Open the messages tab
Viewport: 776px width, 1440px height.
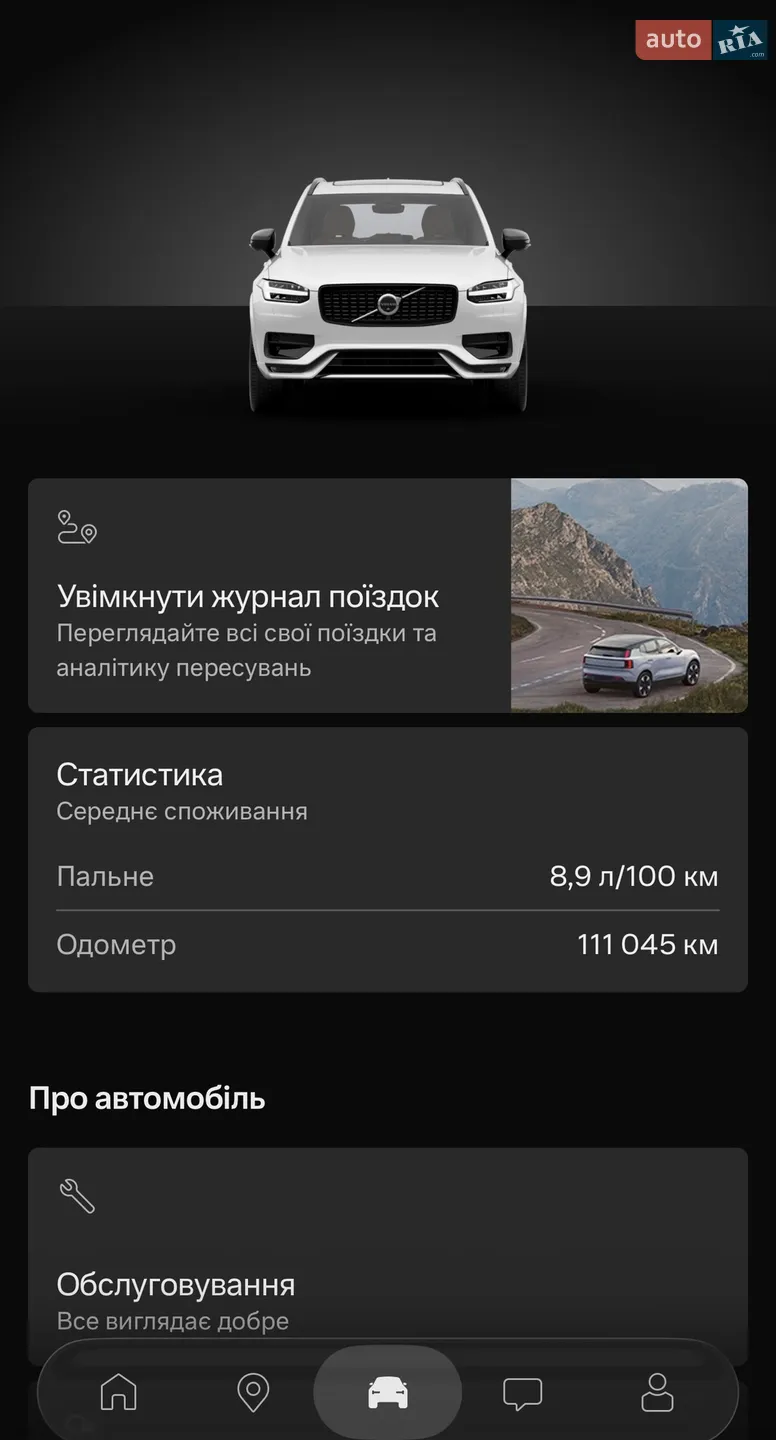[522, 1393]
